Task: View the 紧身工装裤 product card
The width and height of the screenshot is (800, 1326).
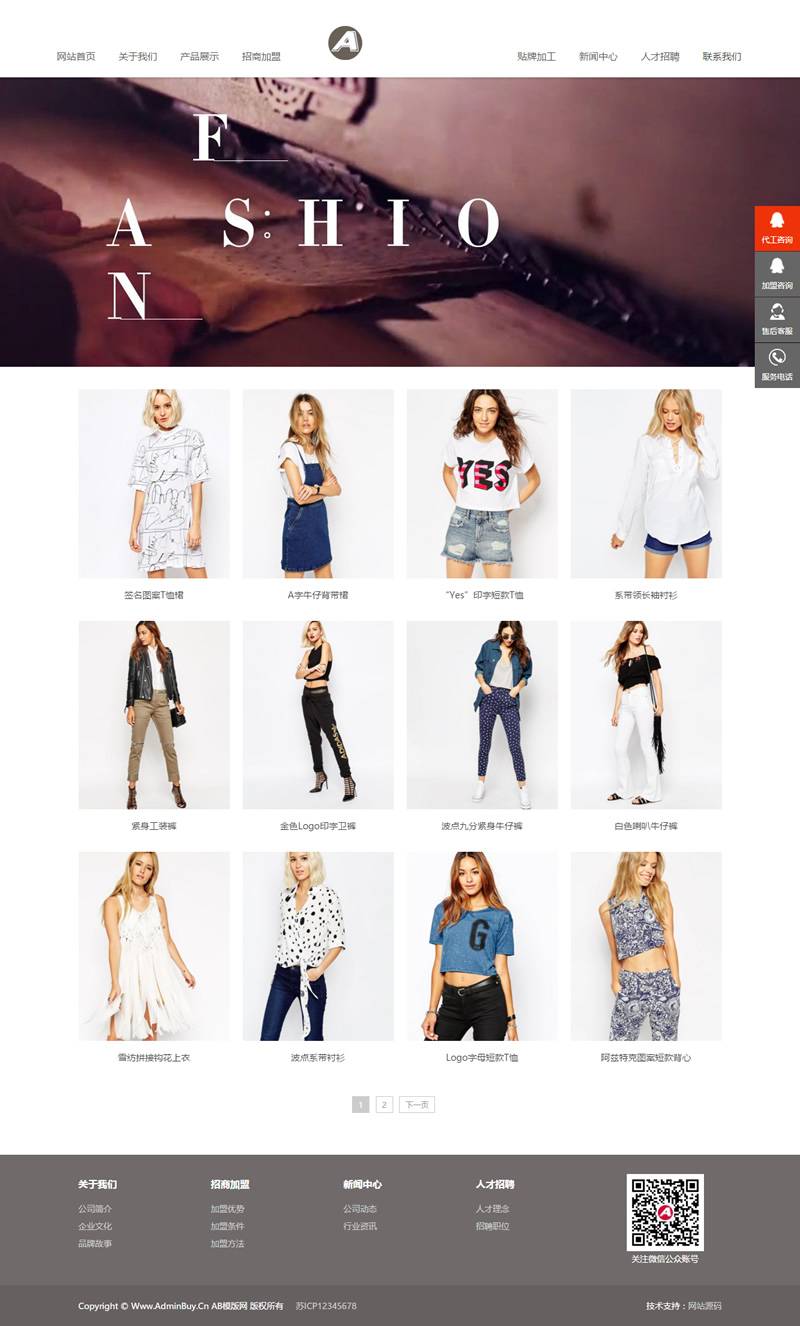Action: pyautogui.click(x=154, y=715)
